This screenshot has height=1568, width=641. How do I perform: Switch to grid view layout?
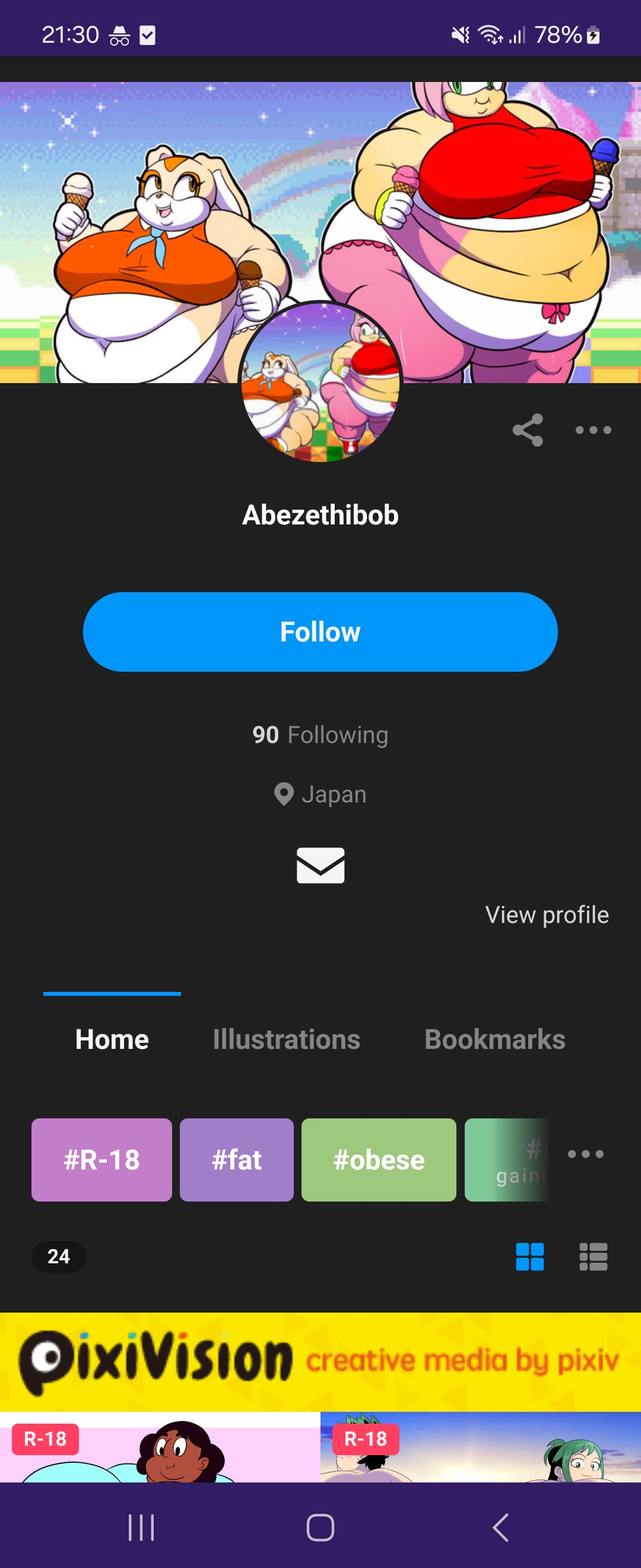(529, 1256)
